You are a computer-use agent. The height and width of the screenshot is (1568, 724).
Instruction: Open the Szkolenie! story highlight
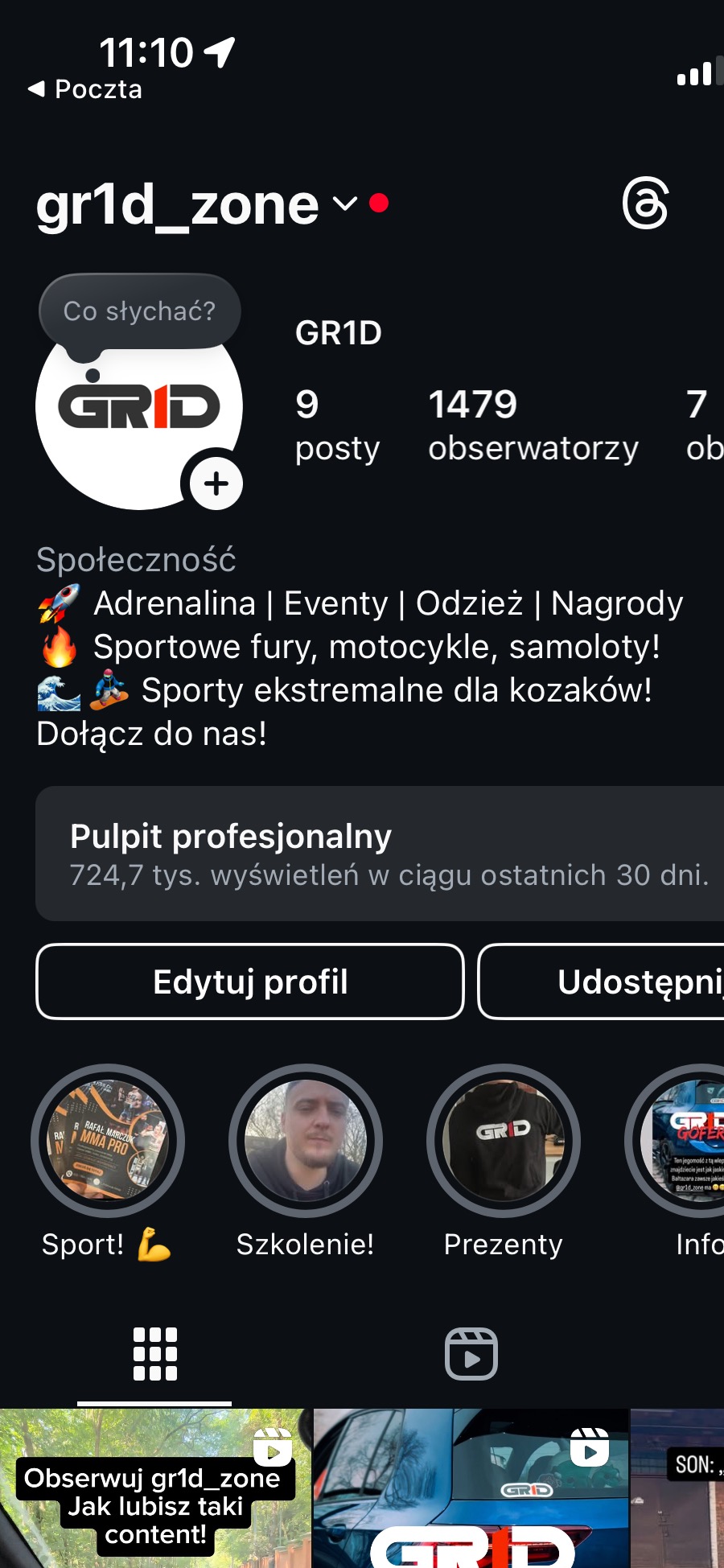click(x=306, y=1140)
